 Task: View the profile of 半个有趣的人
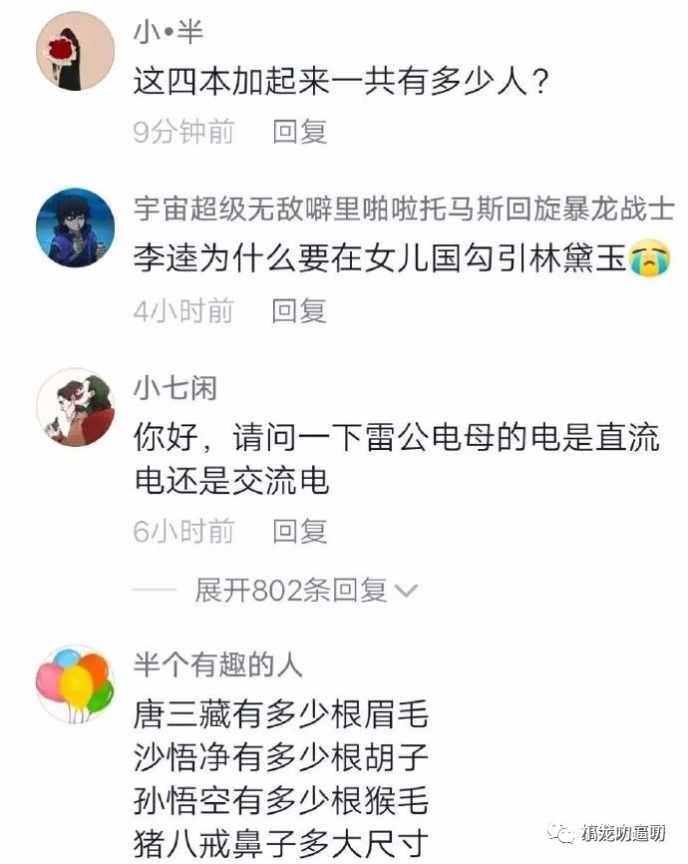[75, 683]
